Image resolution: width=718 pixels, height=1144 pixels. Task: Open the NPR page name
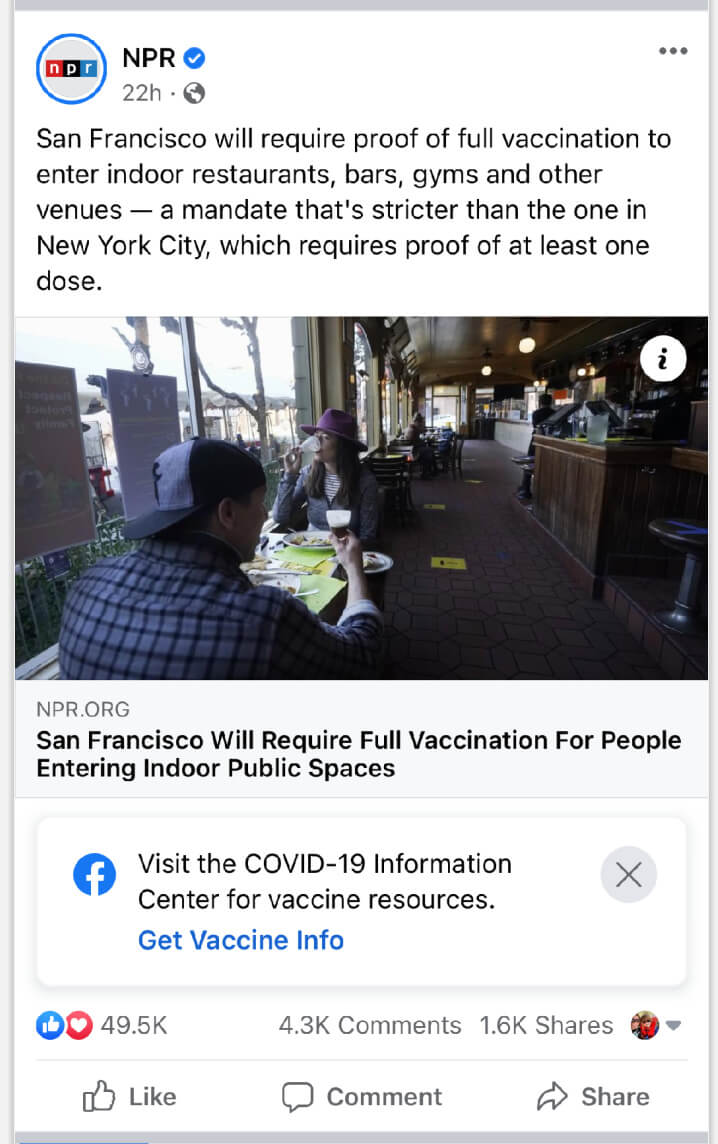(148, 58)
